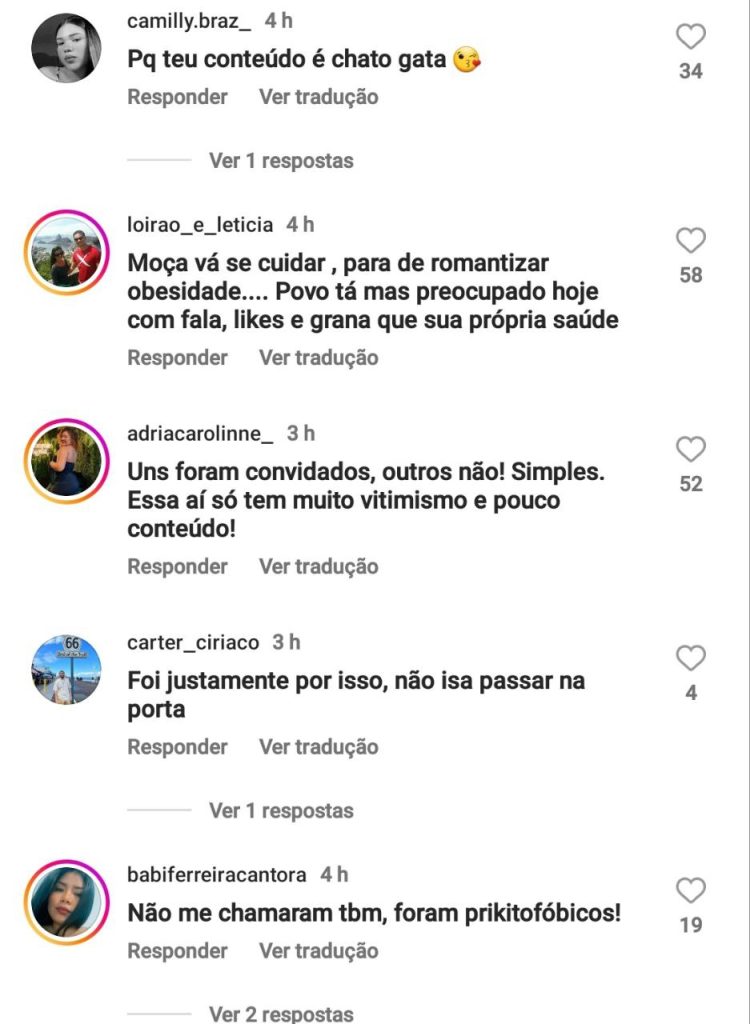Like the comment from loirao_e_leticia
The height and width of the screenshot is (1024, 750).
pos(690,241)
